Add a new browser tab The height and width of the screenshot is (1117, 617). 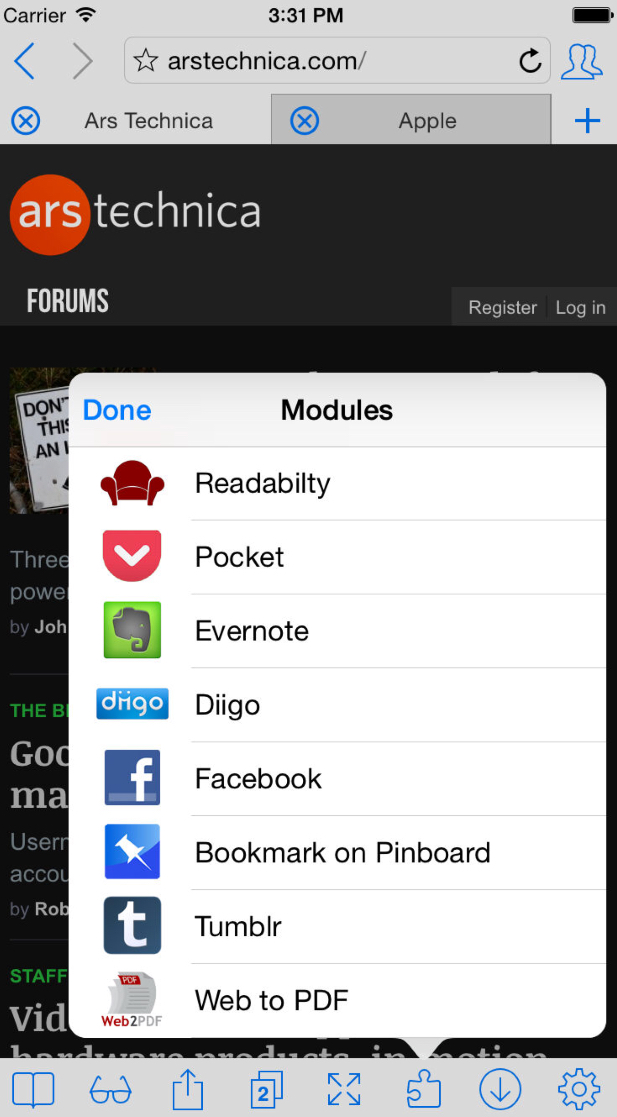pos(588,121)
